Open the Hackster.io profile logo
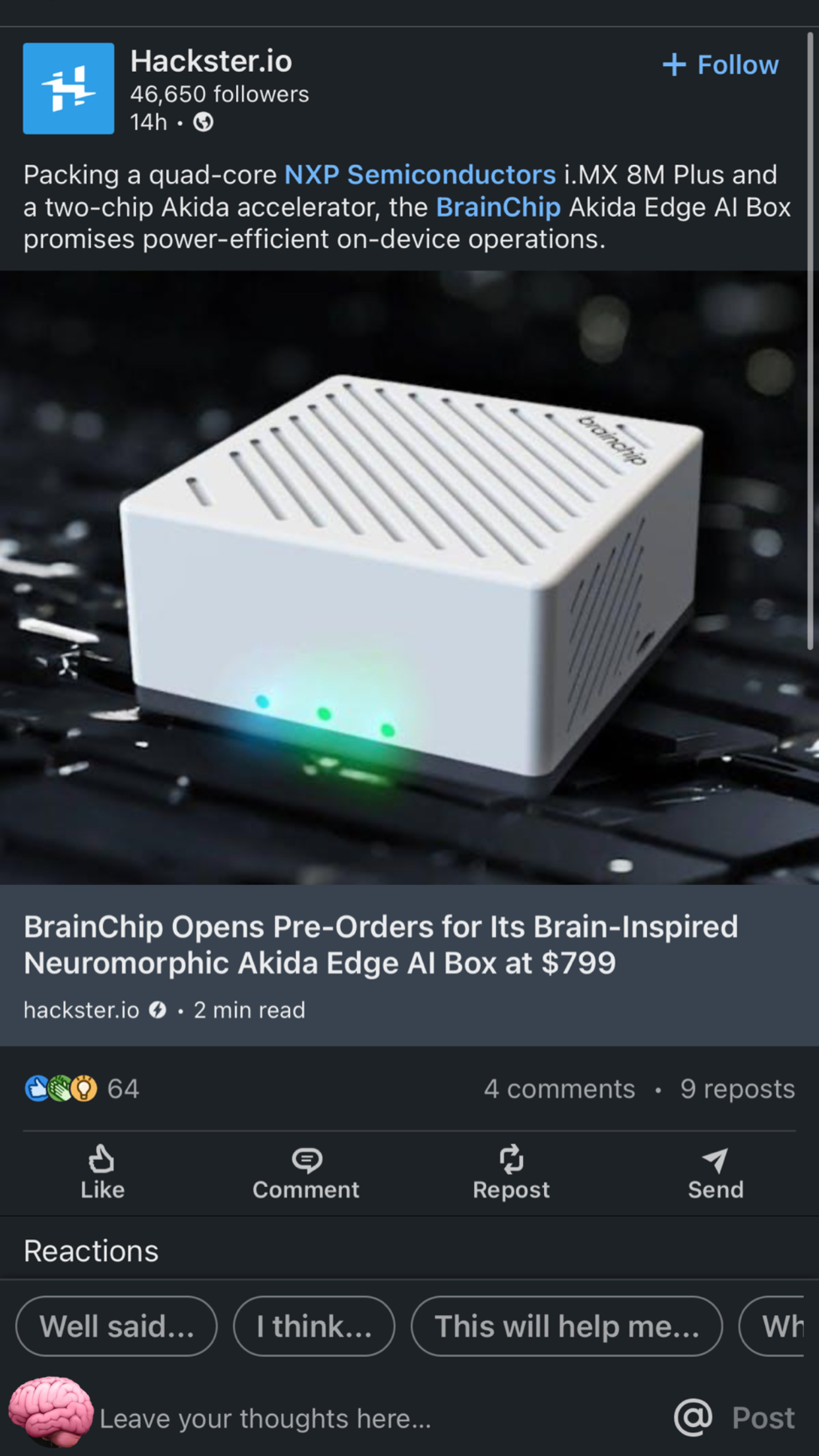 tap(69, 88)
